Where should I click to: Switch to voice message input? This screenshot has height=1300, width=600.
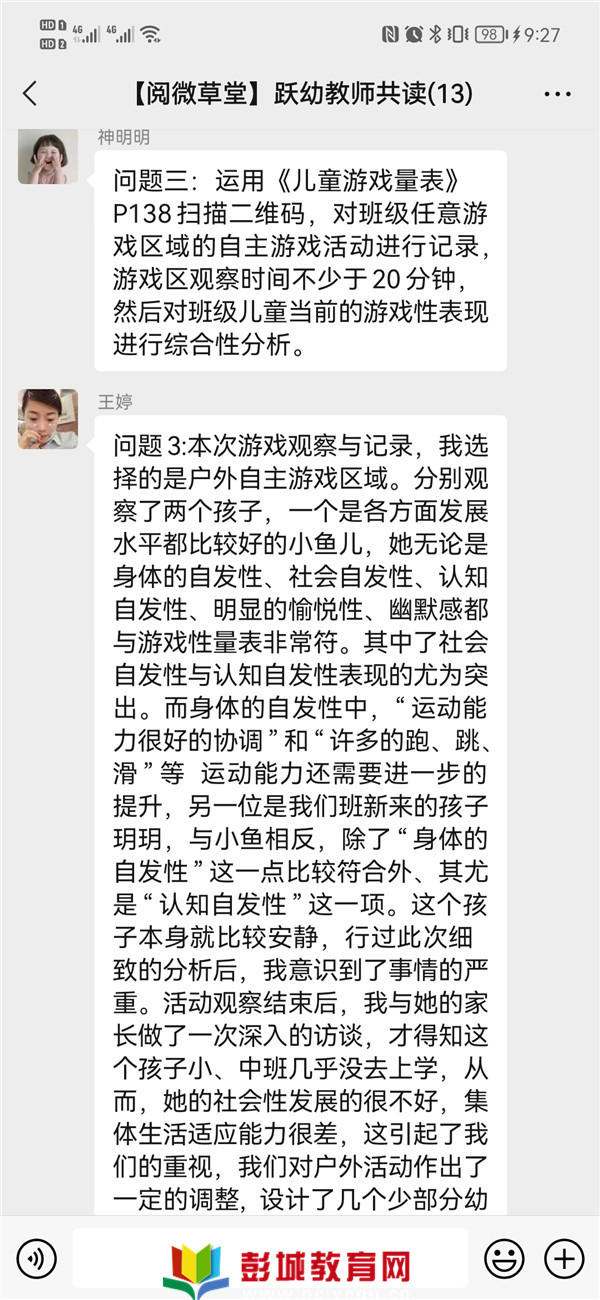[36, 1257]
